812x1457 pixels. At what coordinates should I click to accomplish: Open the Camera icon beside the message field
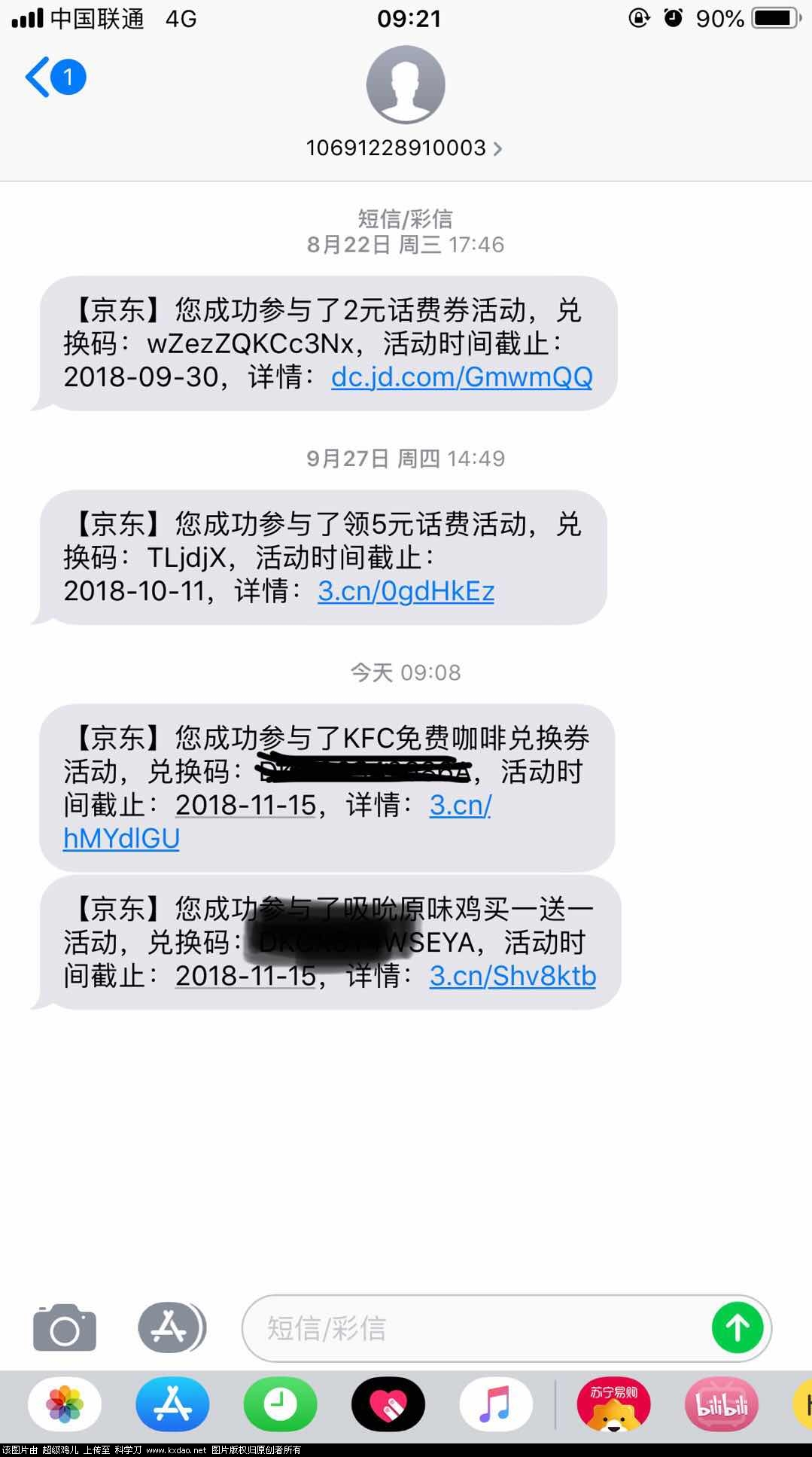click(x=64, y=1327)
